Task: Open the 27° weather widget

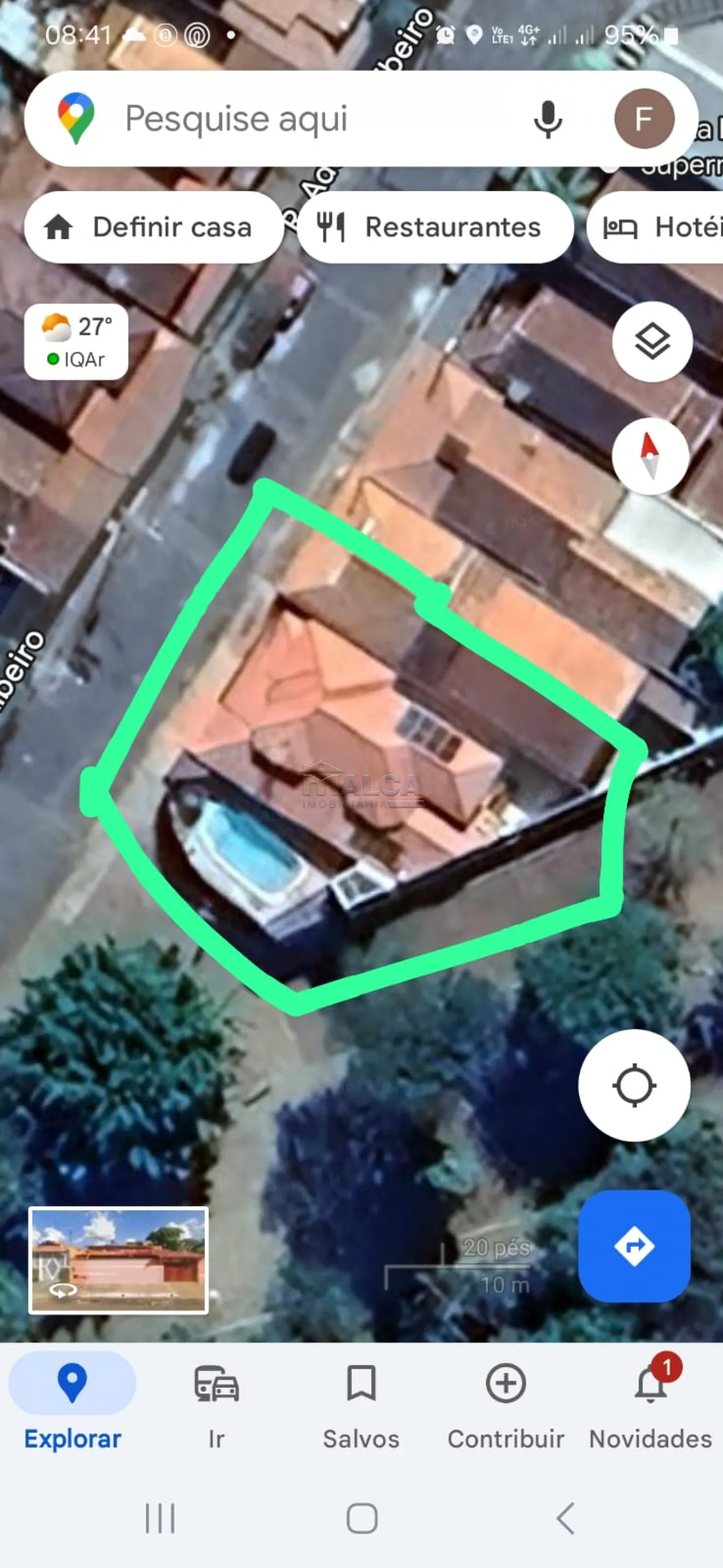Action: pyautogui.click(x=76, y=342)
